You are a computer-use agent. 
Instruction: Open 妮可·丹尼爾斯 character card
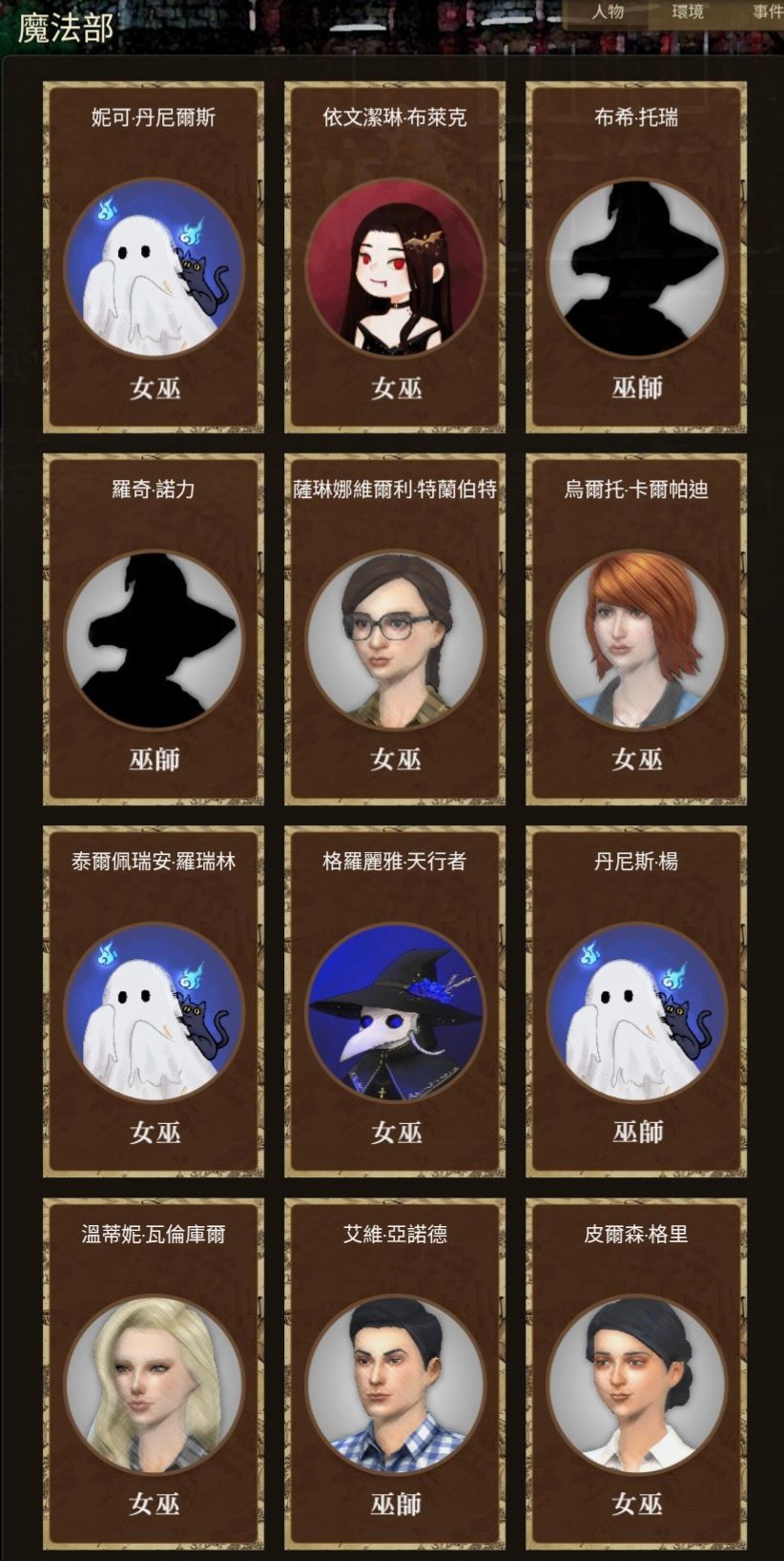click(x=154, y=258)
